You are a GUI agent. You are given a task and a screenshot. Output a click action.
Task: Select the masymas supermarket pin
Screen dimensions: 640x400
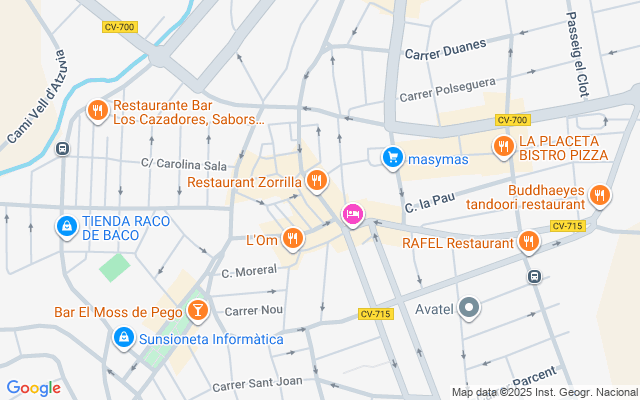[x=393, y=157]
